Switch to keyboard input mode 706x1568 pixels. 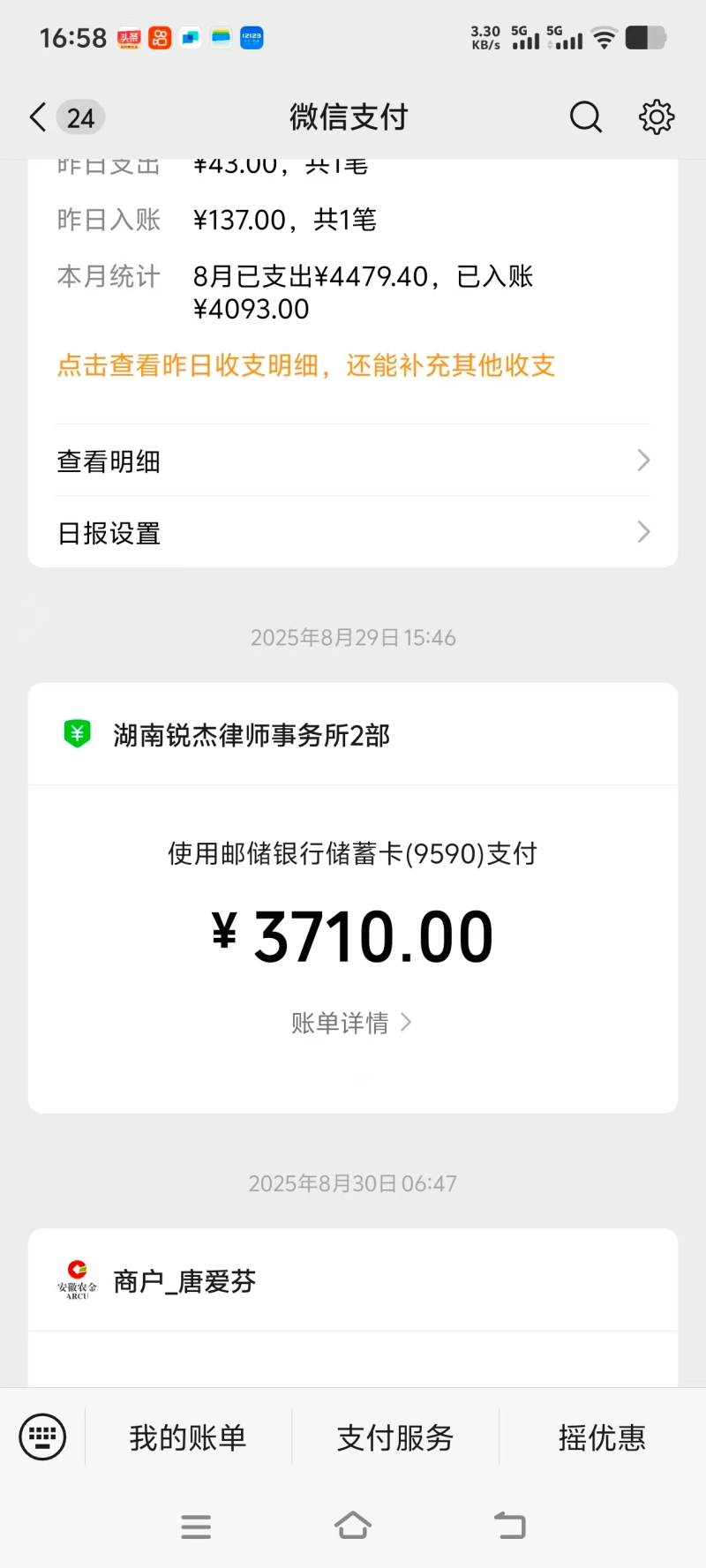point(42,1437)
